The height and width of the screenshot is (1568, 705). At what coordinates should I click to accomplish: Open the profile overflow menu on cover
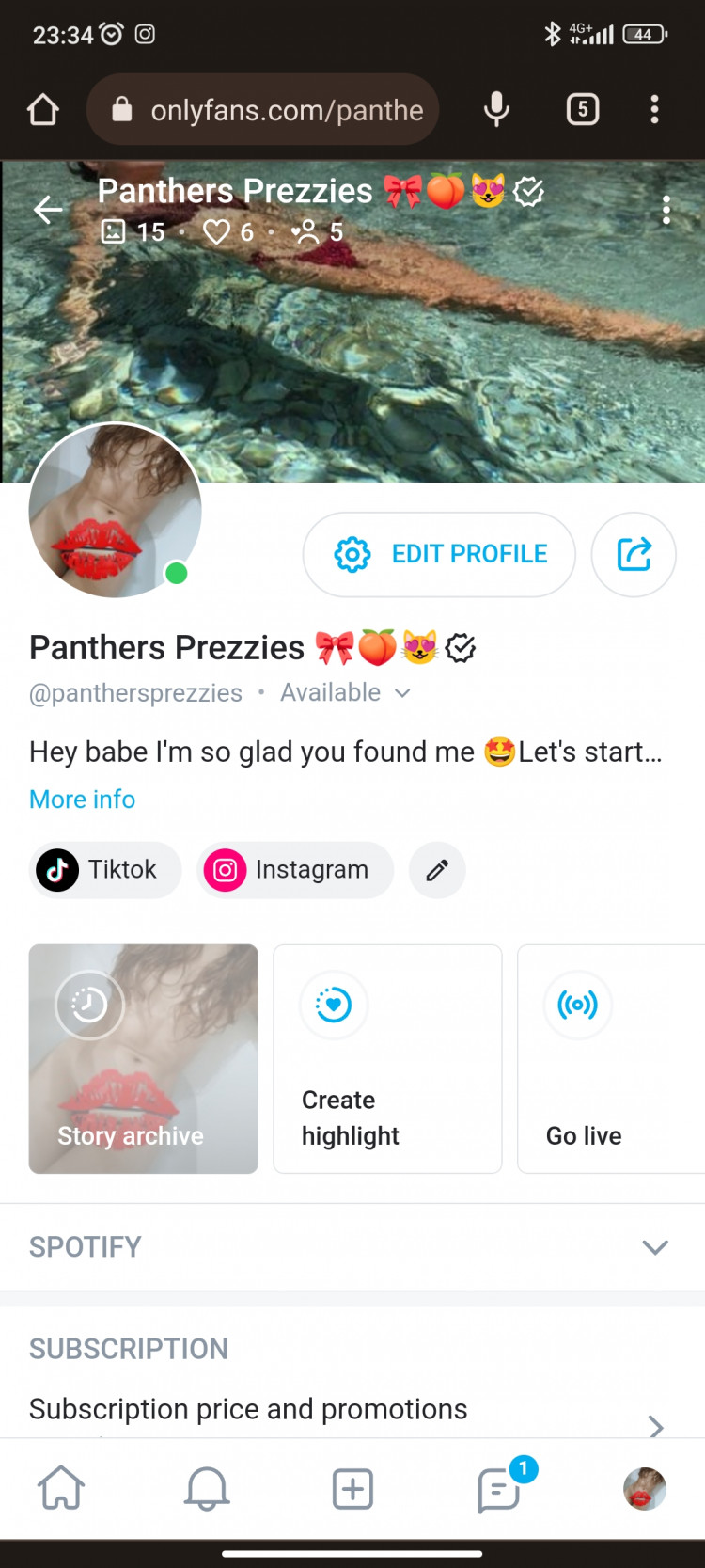(666, 210)
